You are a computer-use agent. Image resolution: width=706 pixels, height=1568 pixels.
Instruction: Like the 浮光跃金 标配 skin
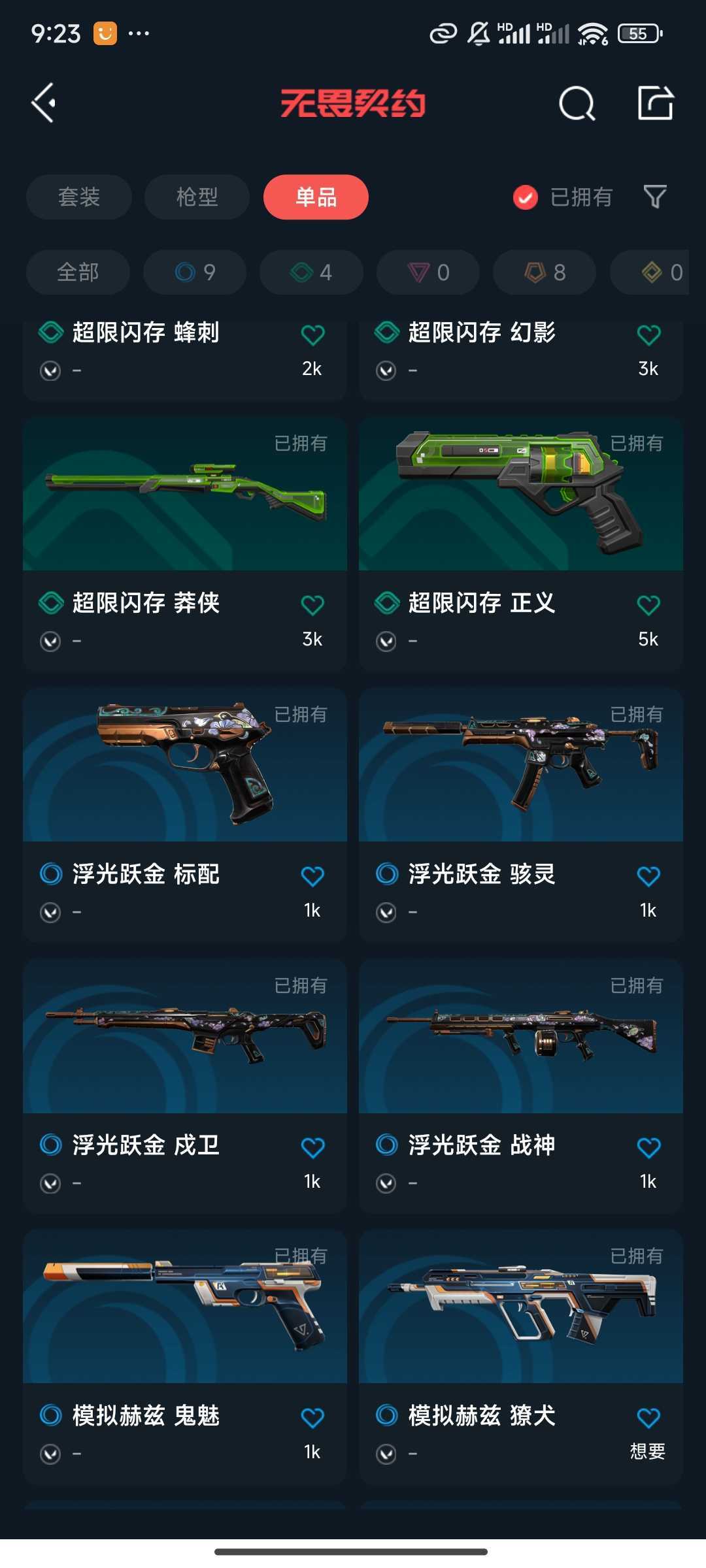tap(312, 876)
